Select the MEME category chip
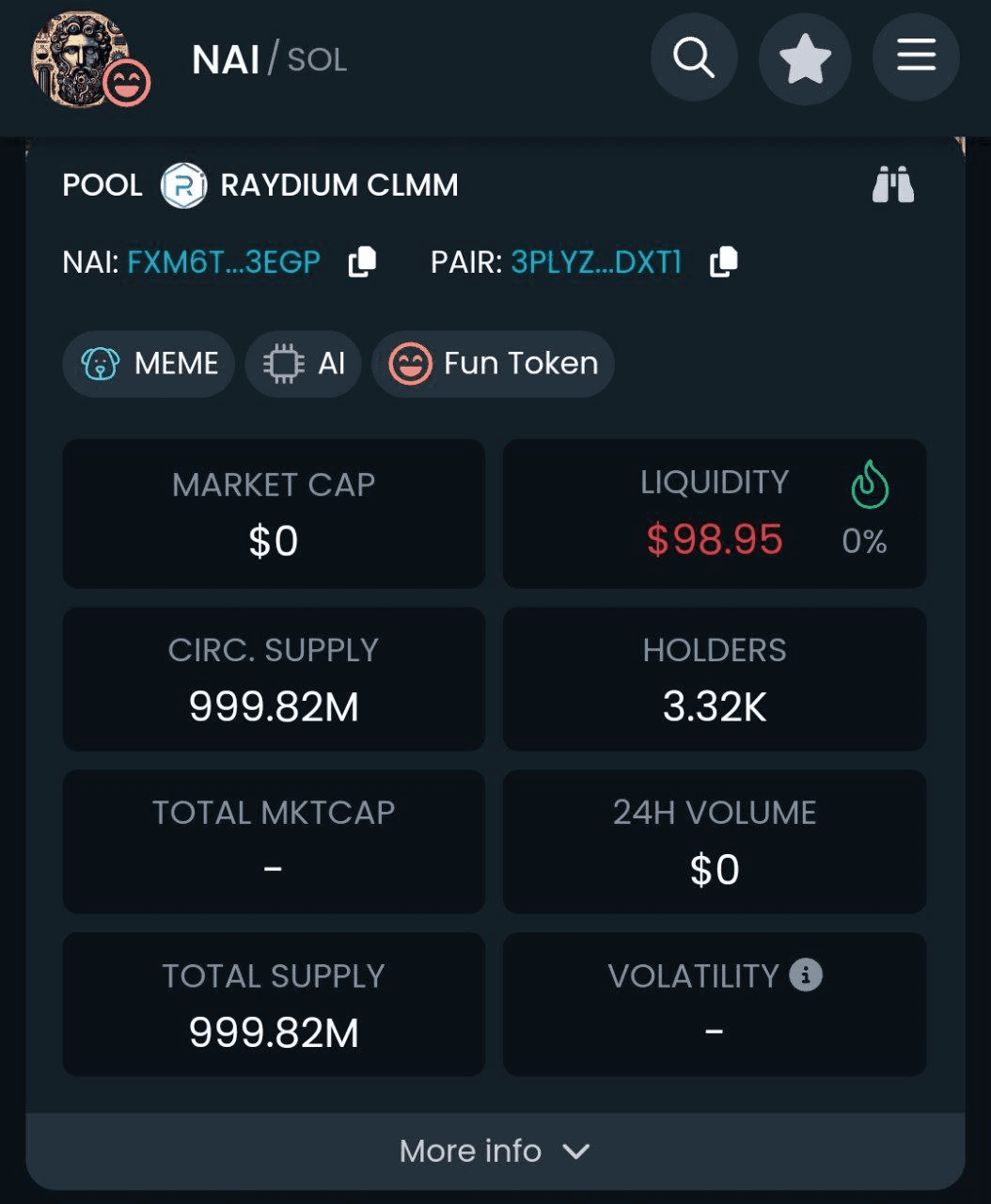This screenshot has height=1204, width=991. point(149,363)
